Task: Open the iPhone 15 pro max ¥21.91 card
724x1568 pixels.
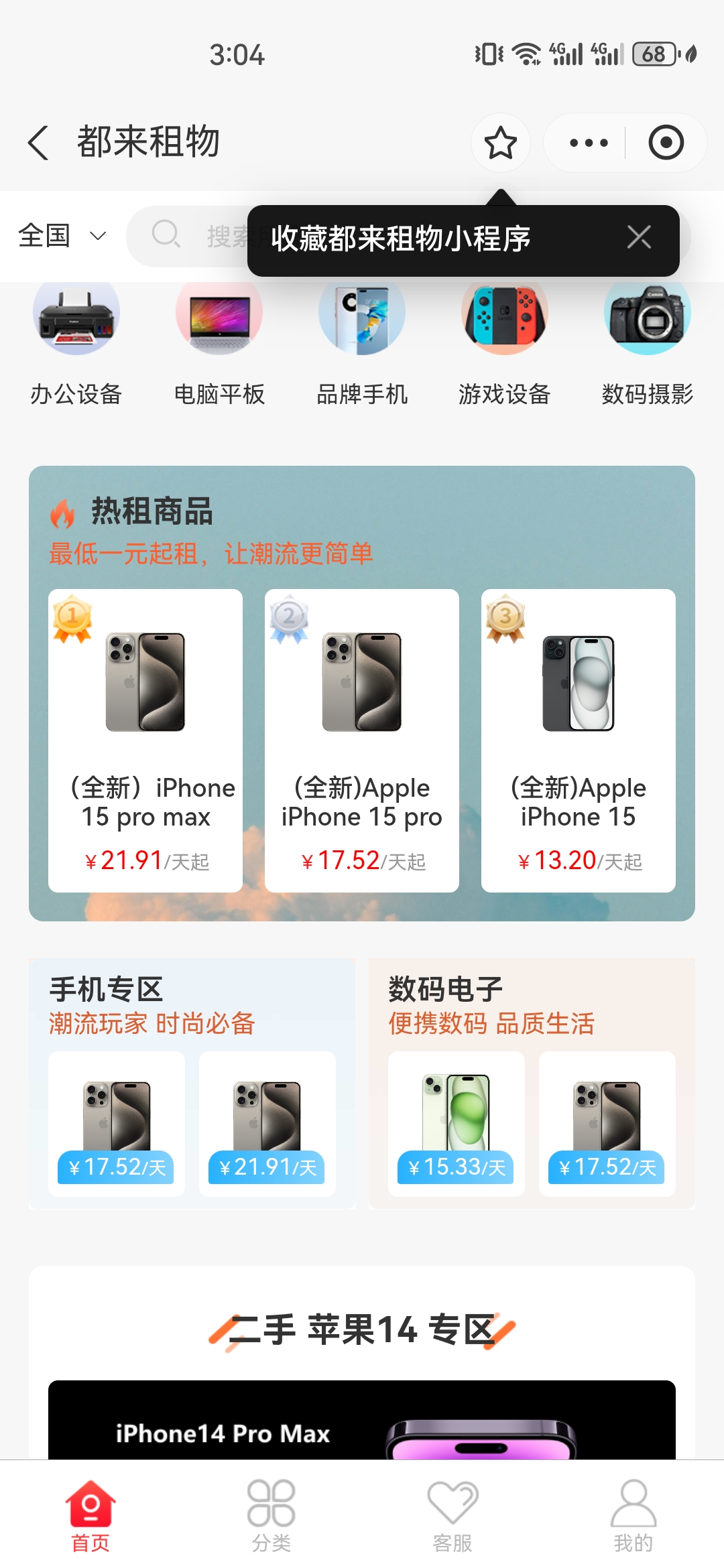Action: point(145,740)
